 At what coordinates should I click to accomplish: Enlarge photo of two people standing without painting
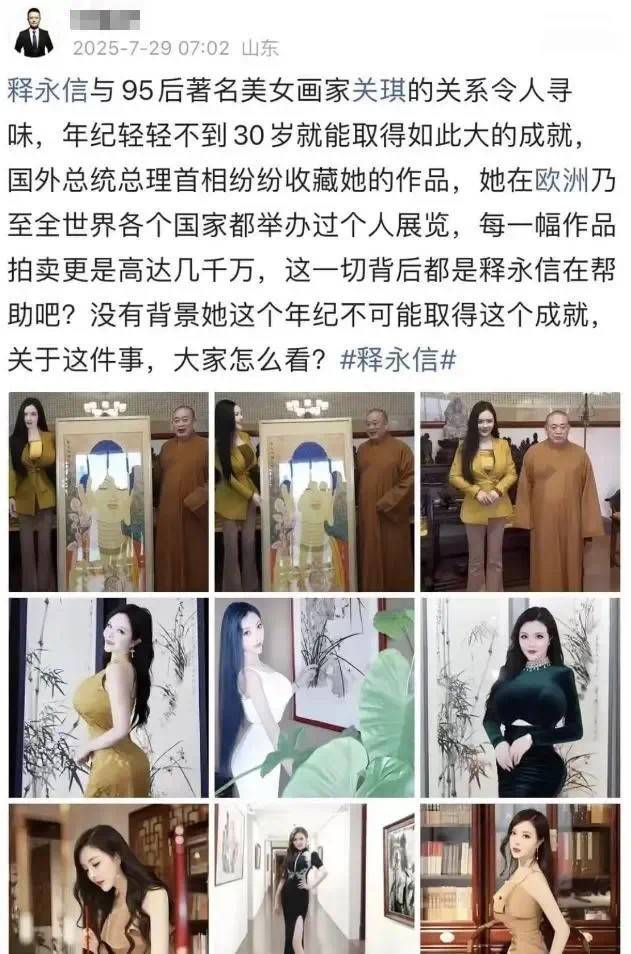(519, 491)
